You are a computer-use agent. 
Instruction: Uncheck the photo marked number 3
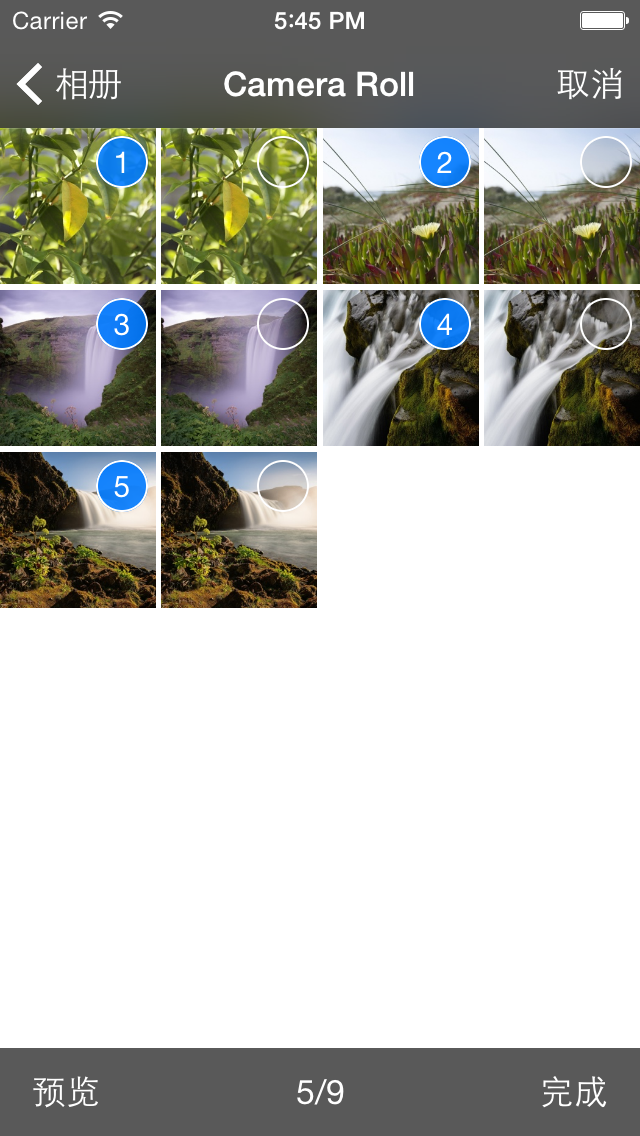tap(122, 324)
